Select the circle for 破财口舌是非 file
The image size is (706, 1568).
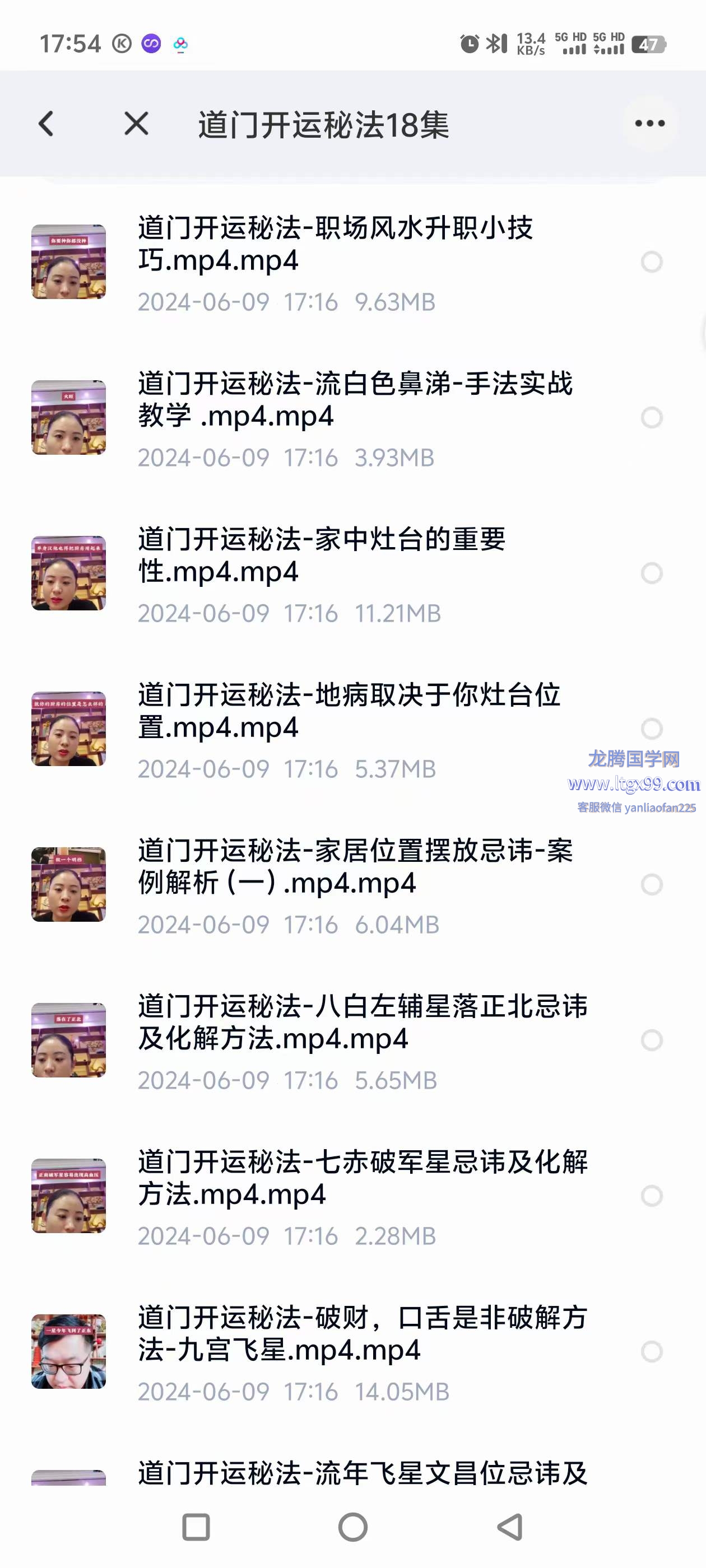coord(651,1352)
